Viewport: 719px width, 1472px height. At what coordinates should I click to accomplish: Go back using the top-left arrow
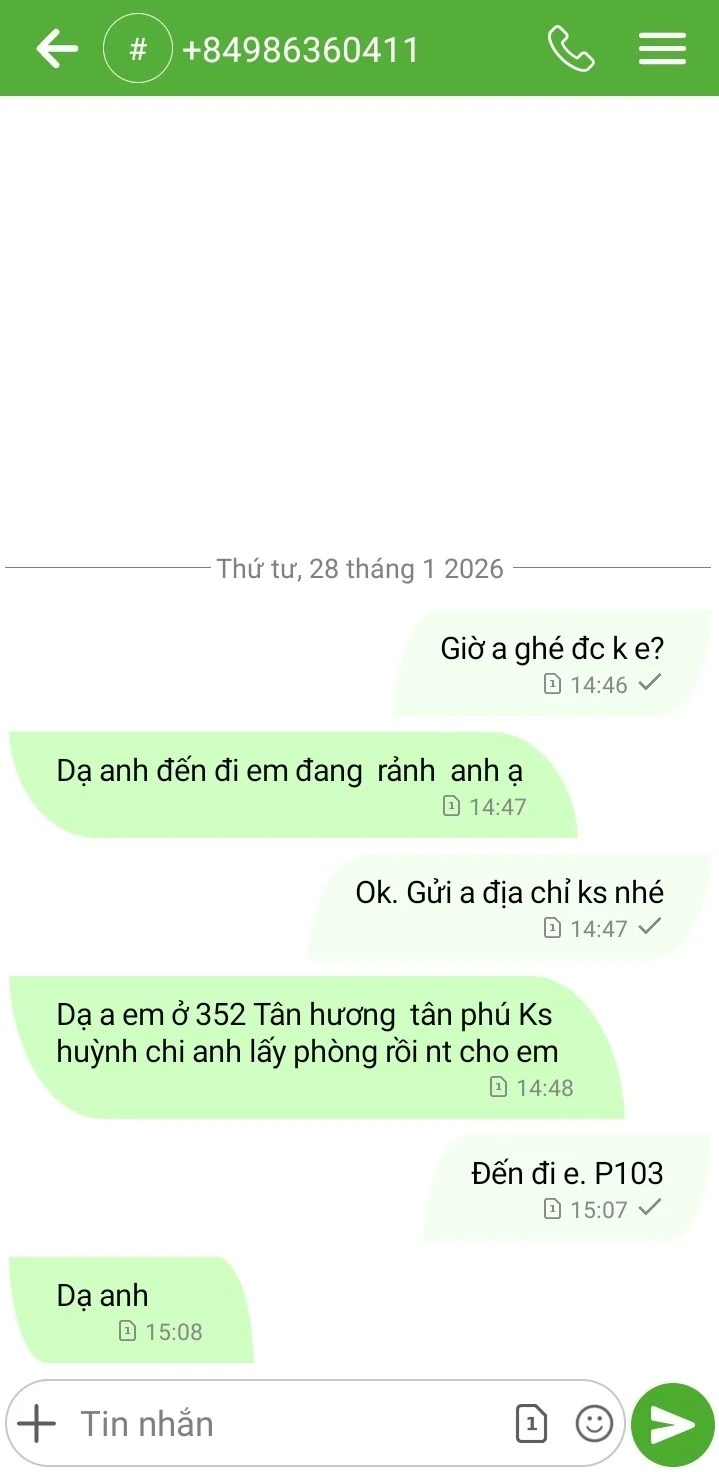(57, 49)
